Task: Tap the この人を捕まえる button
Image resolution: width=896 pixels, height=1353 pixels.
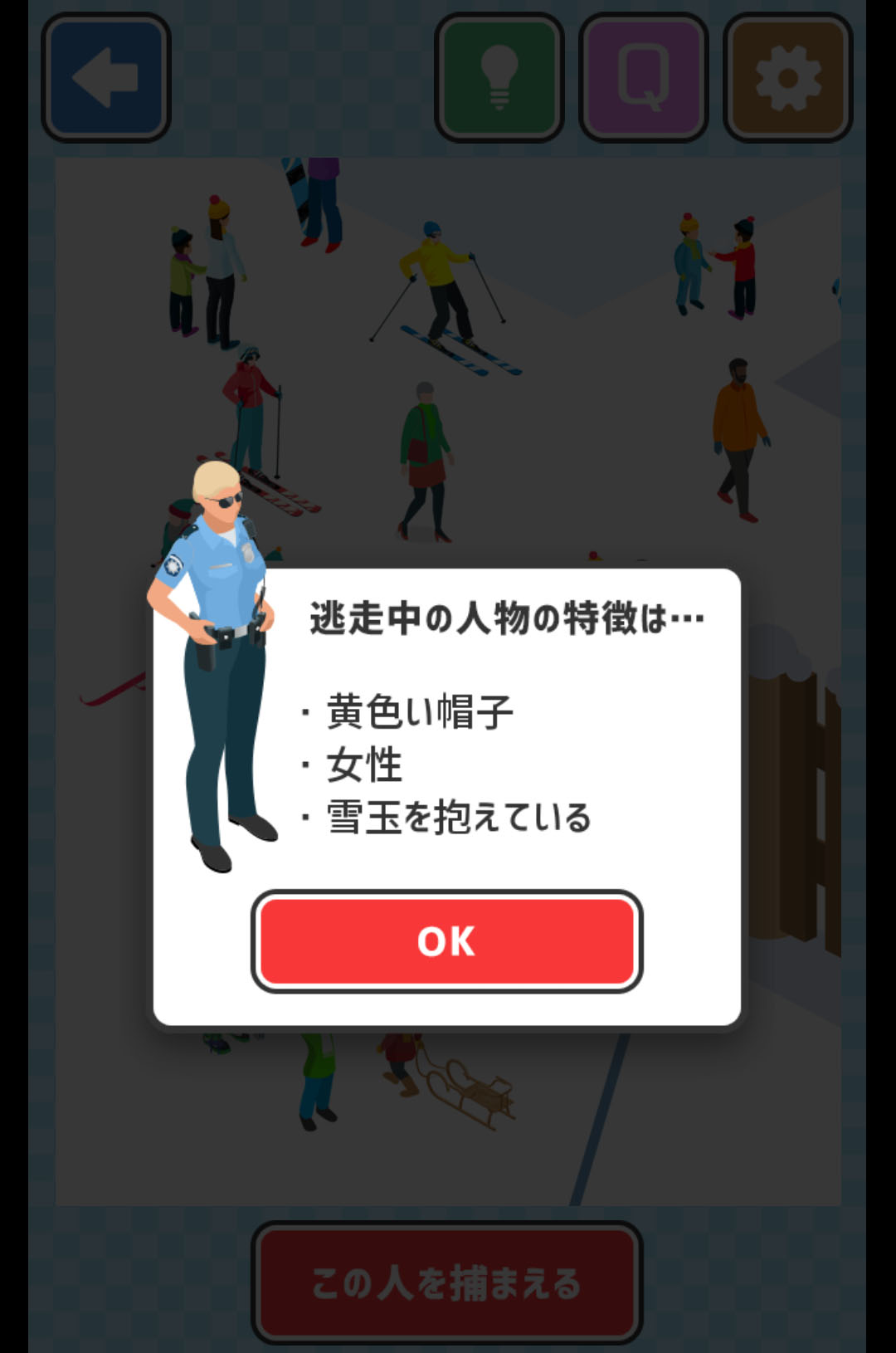Action: click(x=446, y=1282)
